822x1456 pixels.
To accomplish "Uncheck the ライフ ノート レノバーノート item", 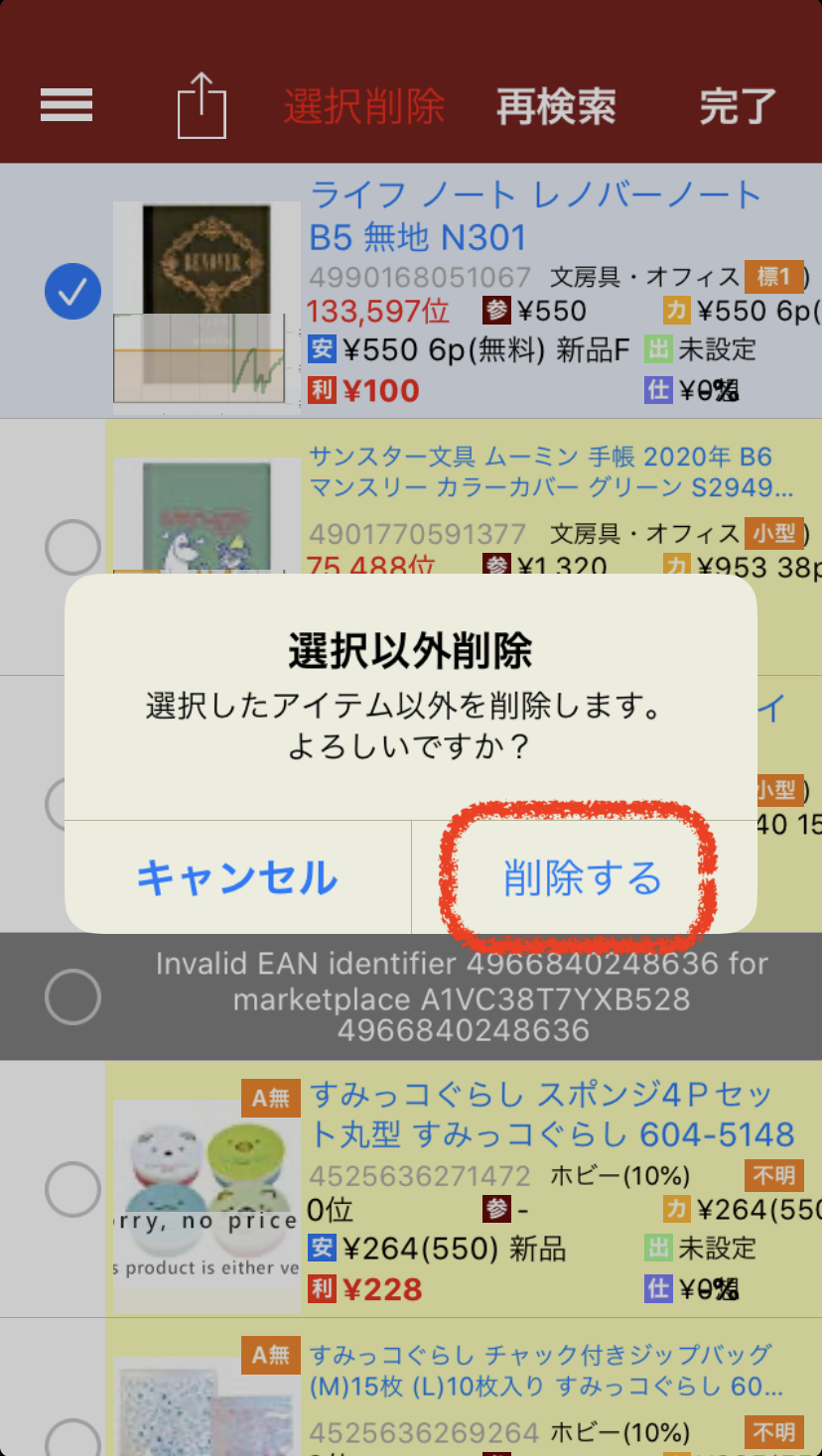I will (x=72, y=291).
